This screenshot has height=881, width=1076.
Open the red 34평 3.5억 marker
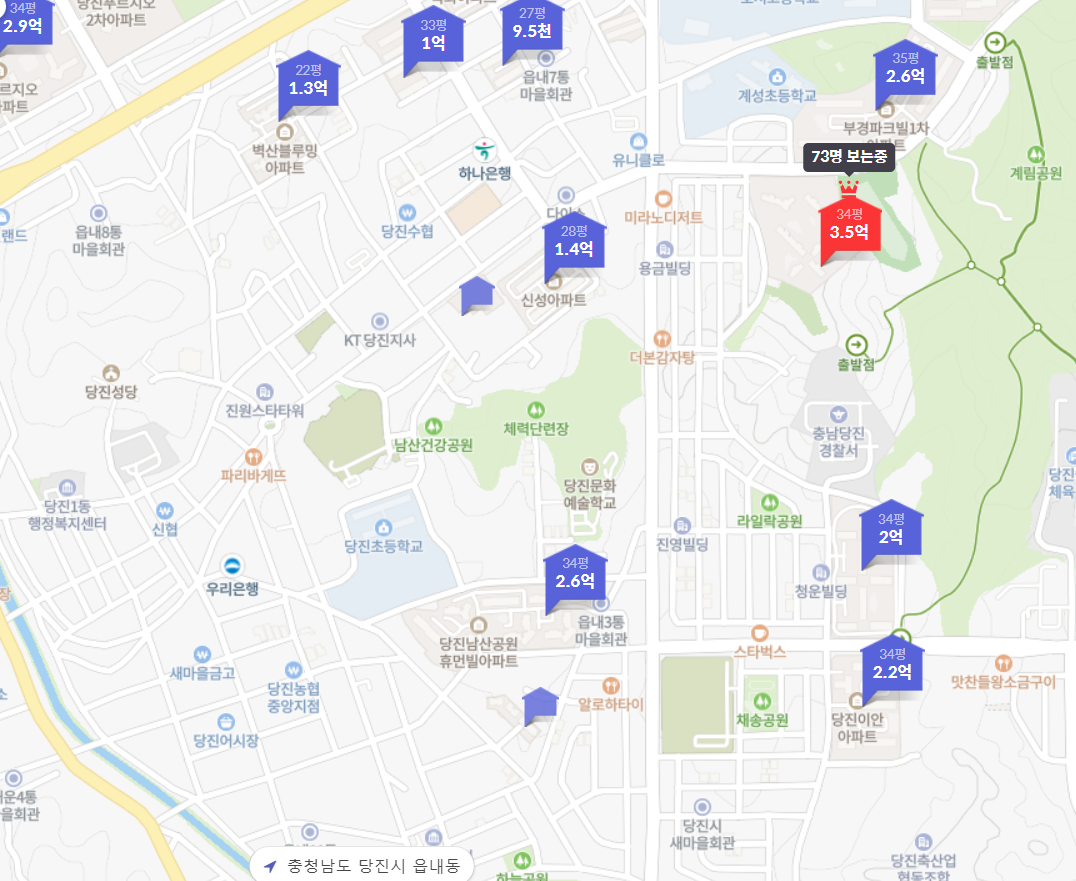point(850,229)
